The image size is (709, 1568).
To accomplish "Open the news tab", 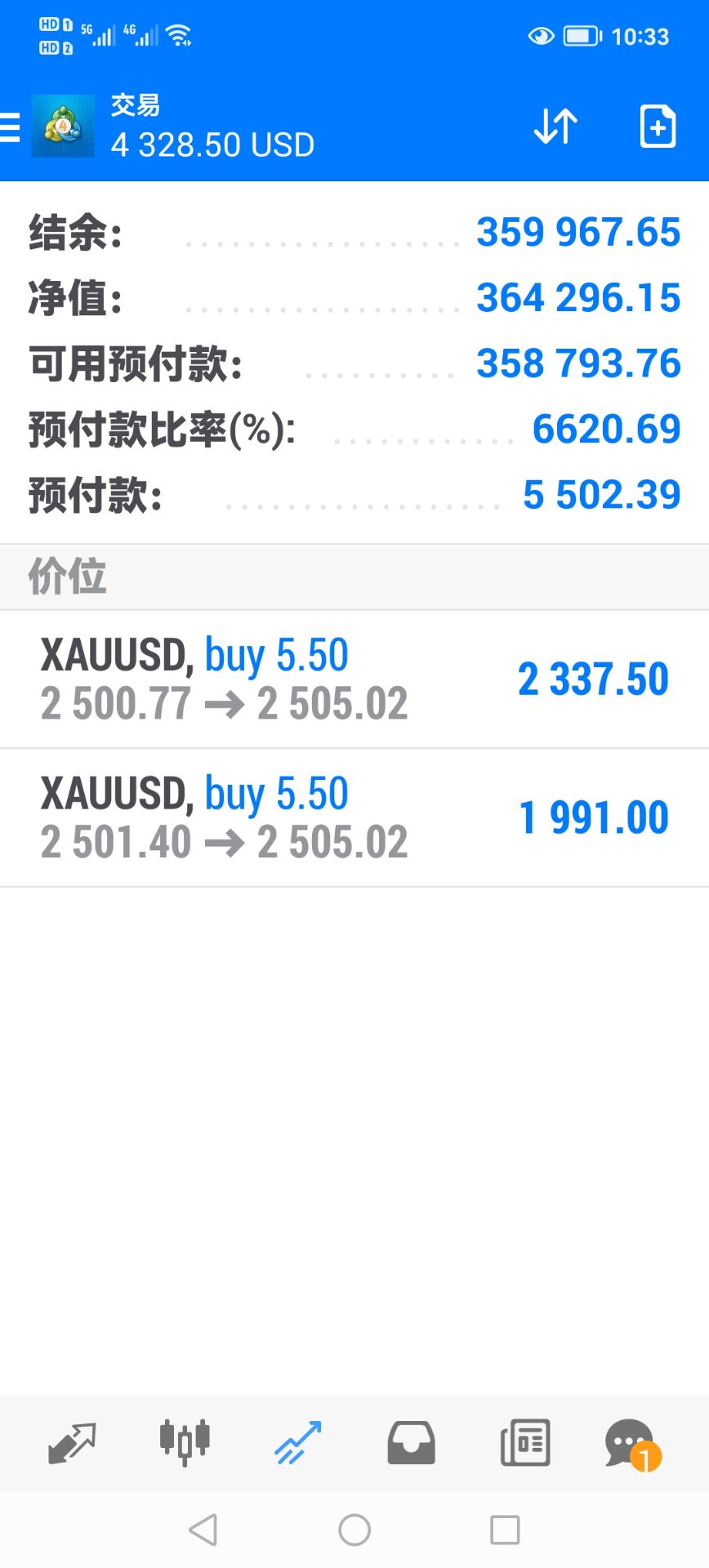I will [x=524, y=1443].
